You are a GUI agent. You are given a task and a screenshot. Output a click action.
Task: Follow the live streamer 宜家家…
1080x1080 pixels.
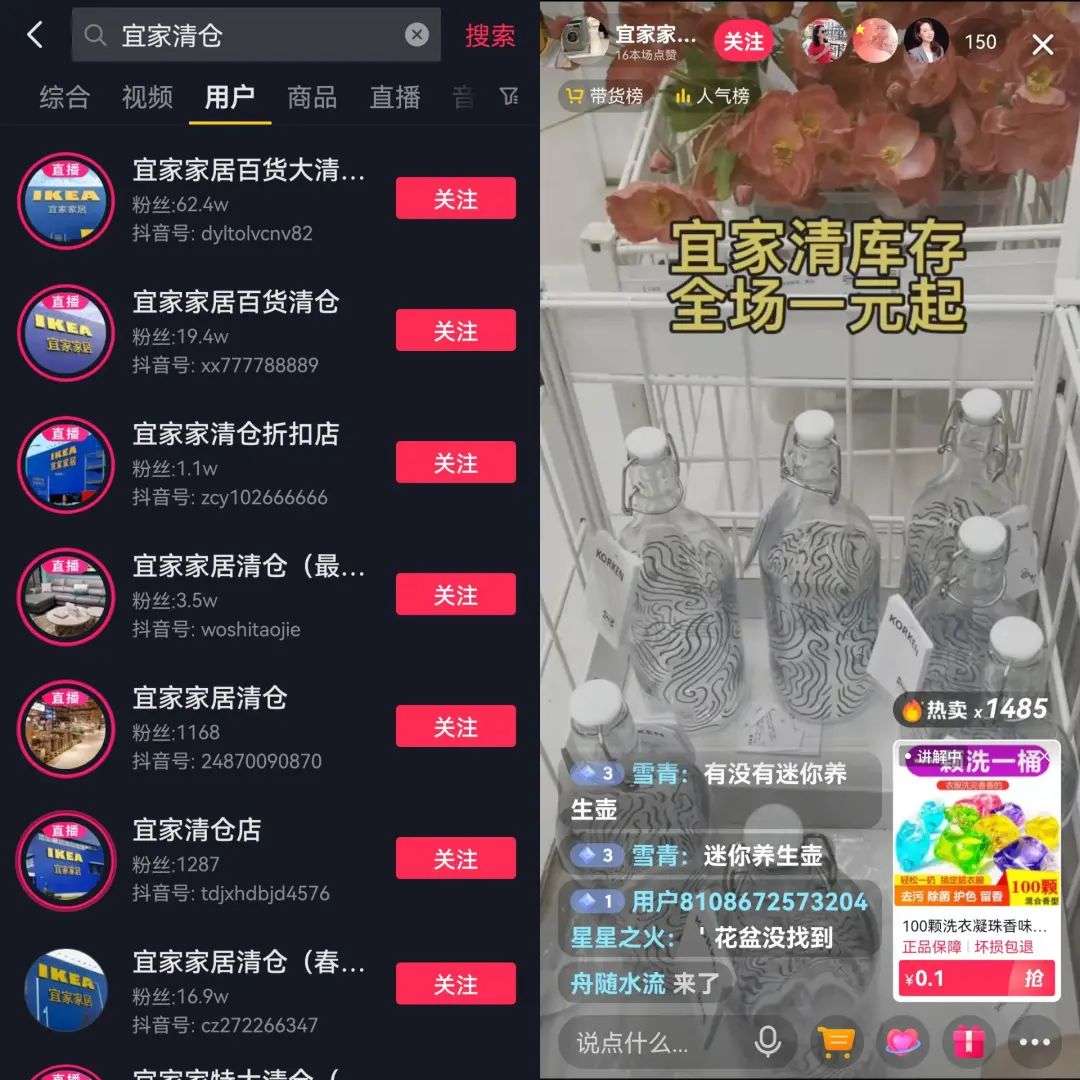coord(743,42)
